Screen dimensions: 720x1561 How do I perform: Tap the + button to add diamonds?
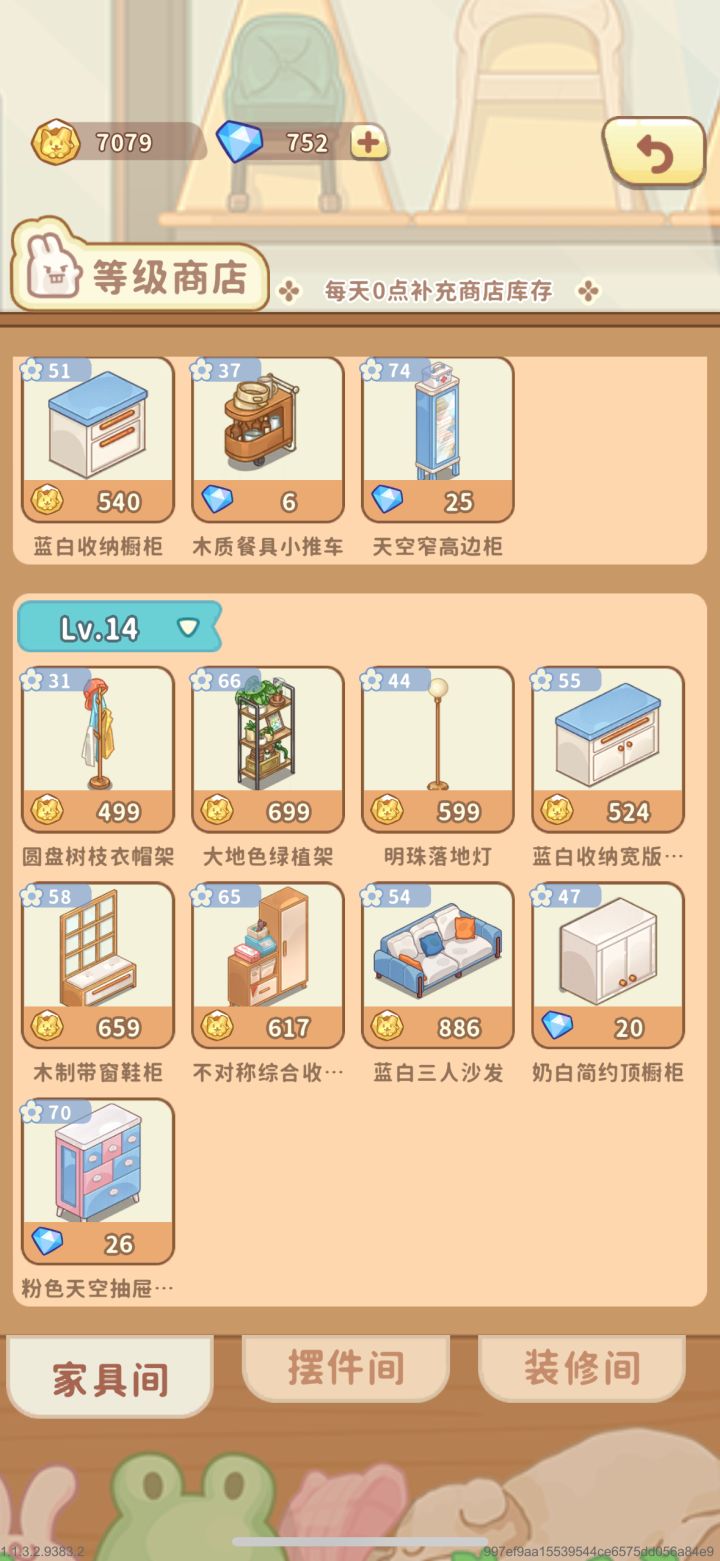(370, 142)
